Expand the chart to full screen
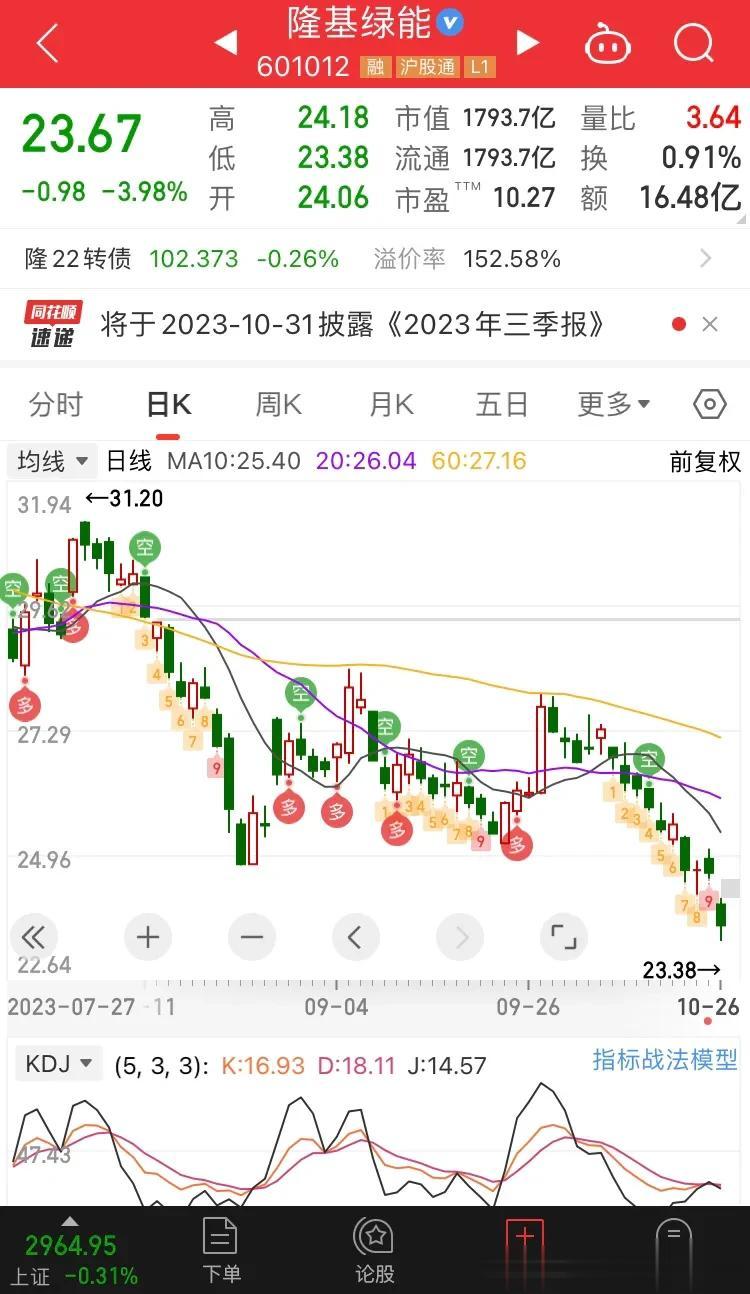This screenshot has width=750, height=1294. click(564, 937)
